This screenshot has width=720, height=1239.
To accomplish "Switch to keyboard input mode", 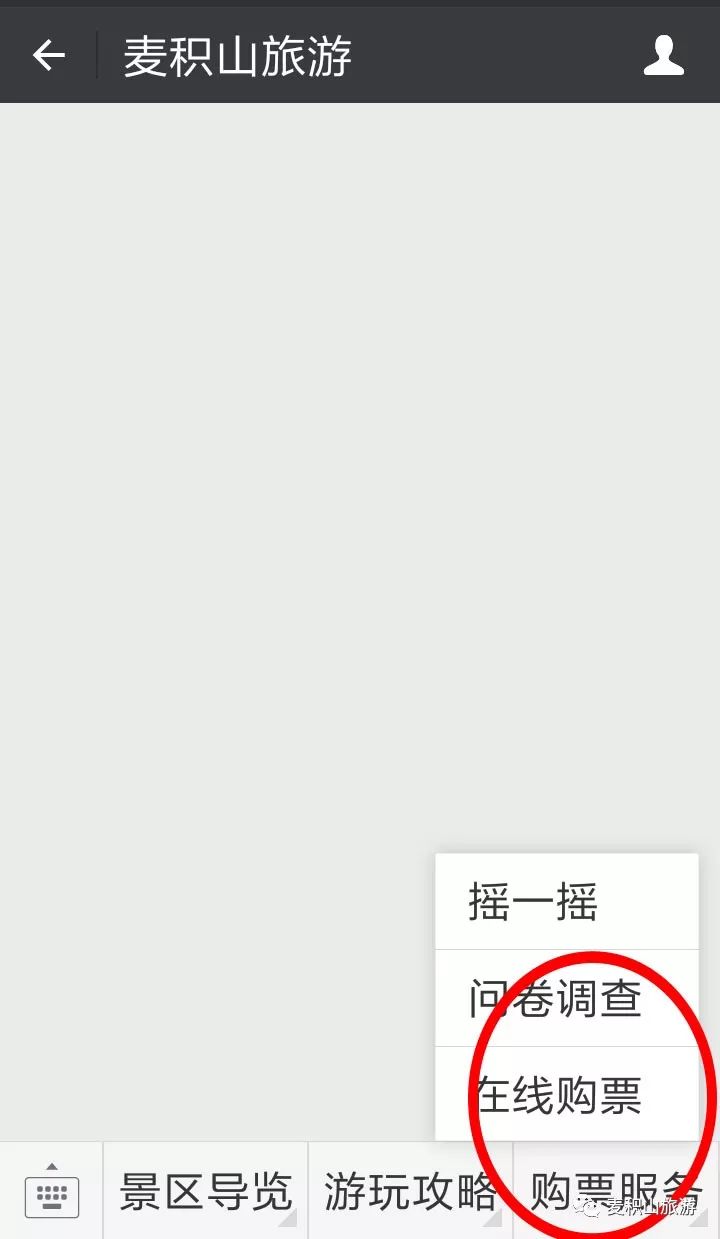I will [x=52, y=1192].
